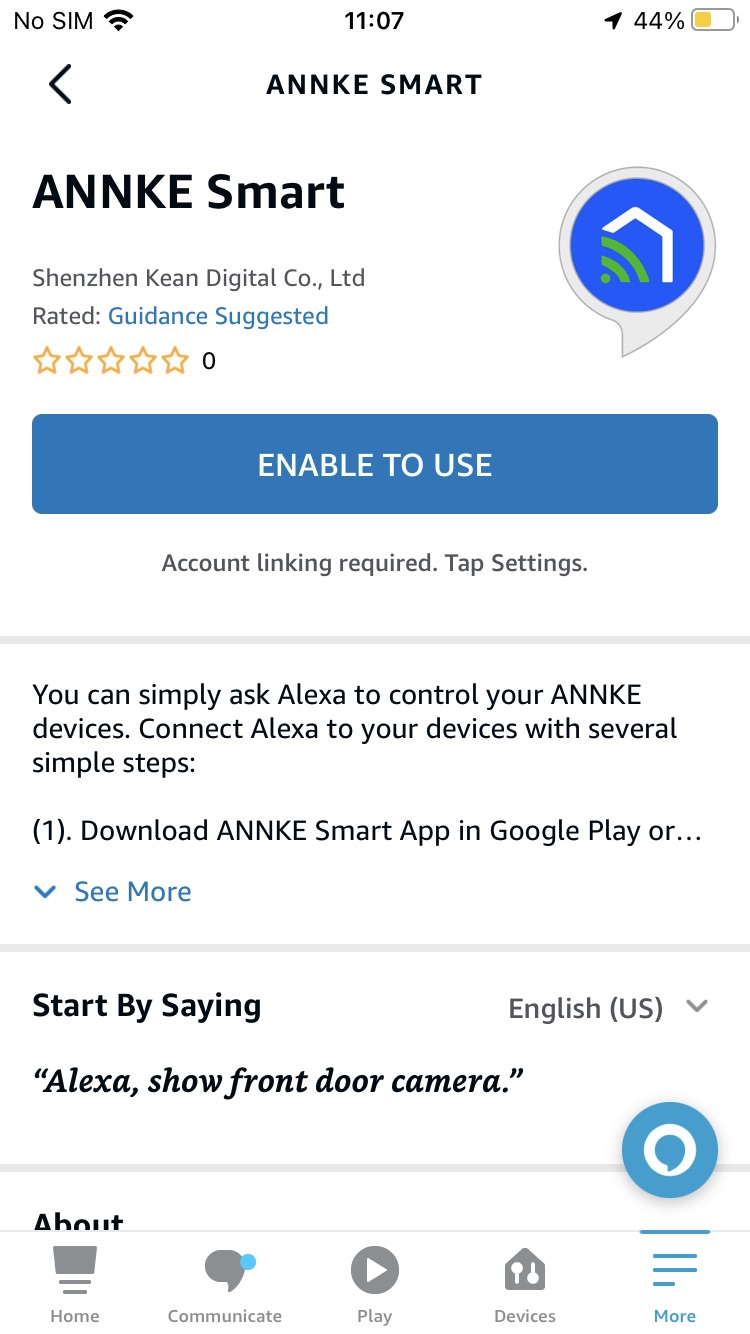The height and width of the screenshot is (1334, 750).
Task: Go to the Play tab
Action: click(x=375, y=1284)
